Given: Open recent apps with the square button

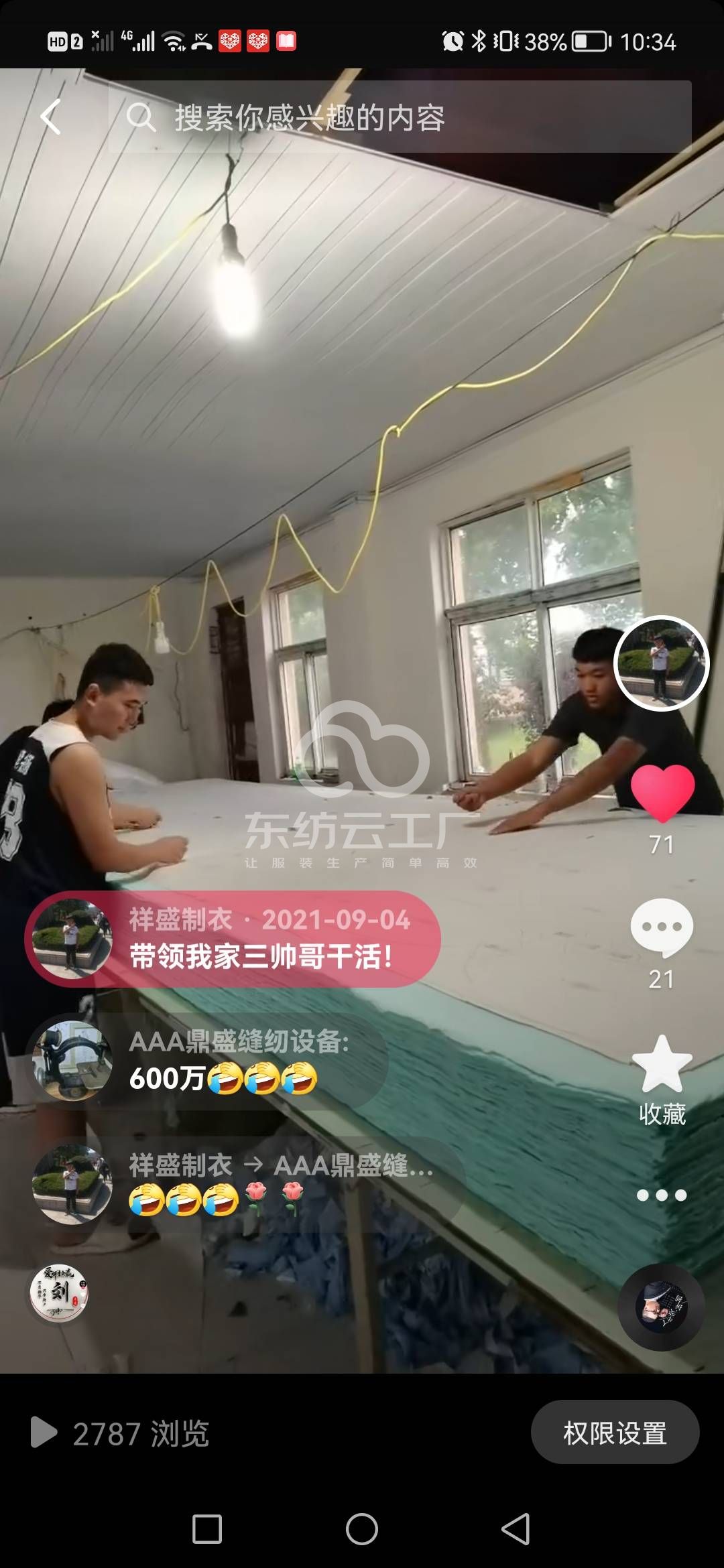Looking at the screenshot, I should [207, 1529].
